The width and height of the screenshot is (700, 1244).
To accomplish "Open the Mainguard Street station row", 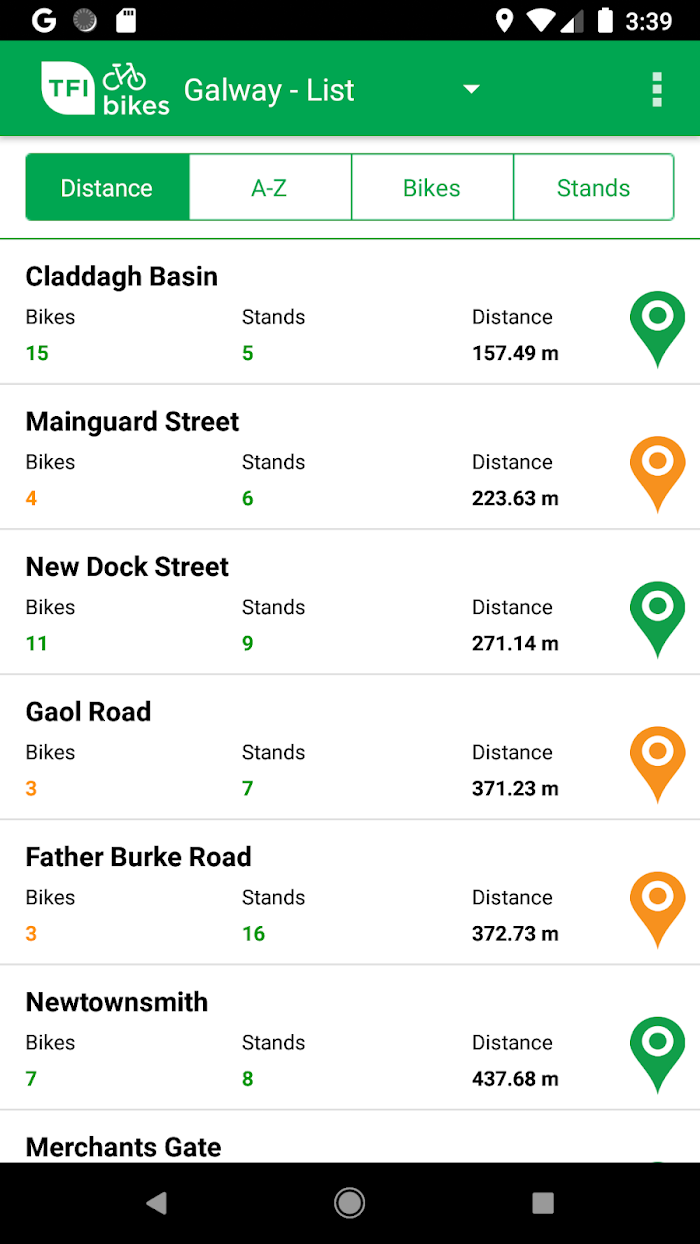I will [350, 457].
